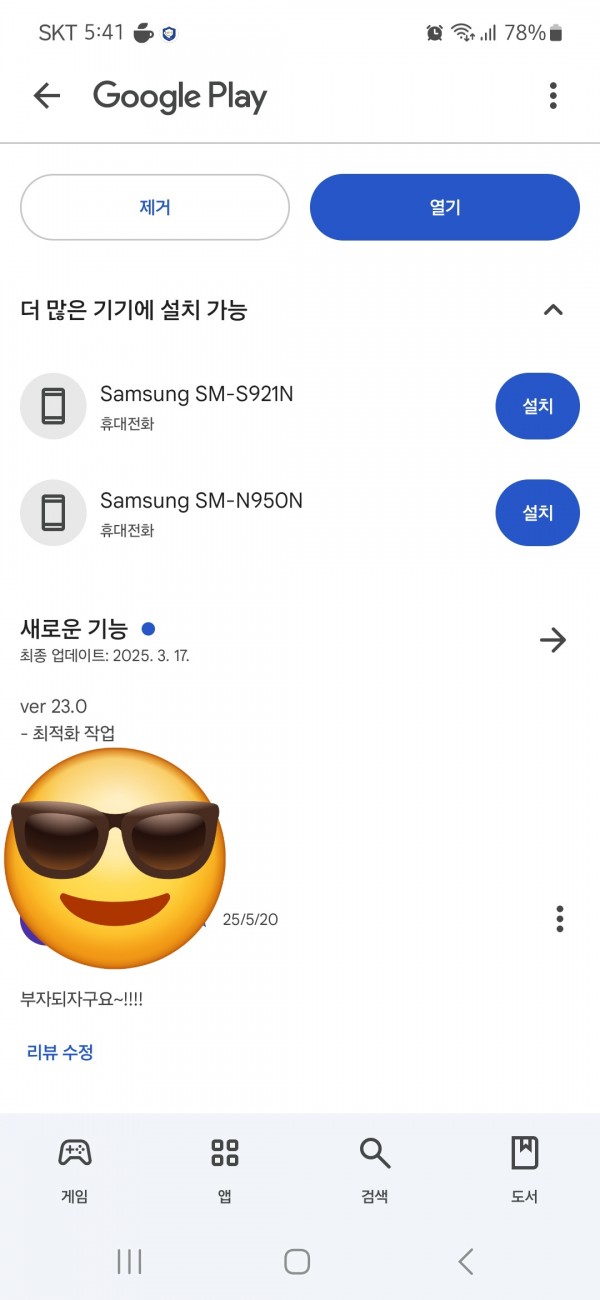Open the overflow menu beside Google Play
This screenshot has width=600, height=1300.
pos(553,96)
